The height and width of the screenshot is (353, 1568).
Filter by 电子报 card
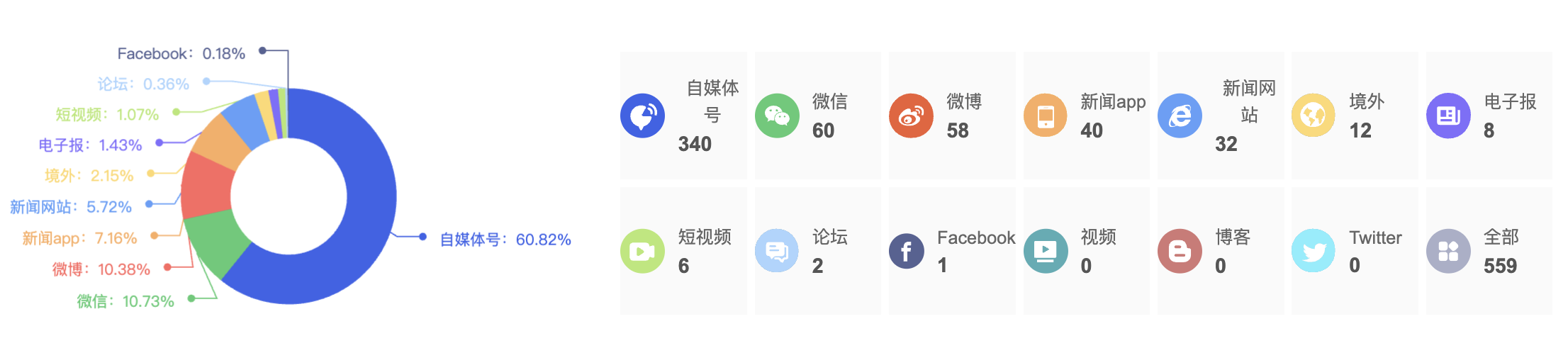[x=1489, y=116]
